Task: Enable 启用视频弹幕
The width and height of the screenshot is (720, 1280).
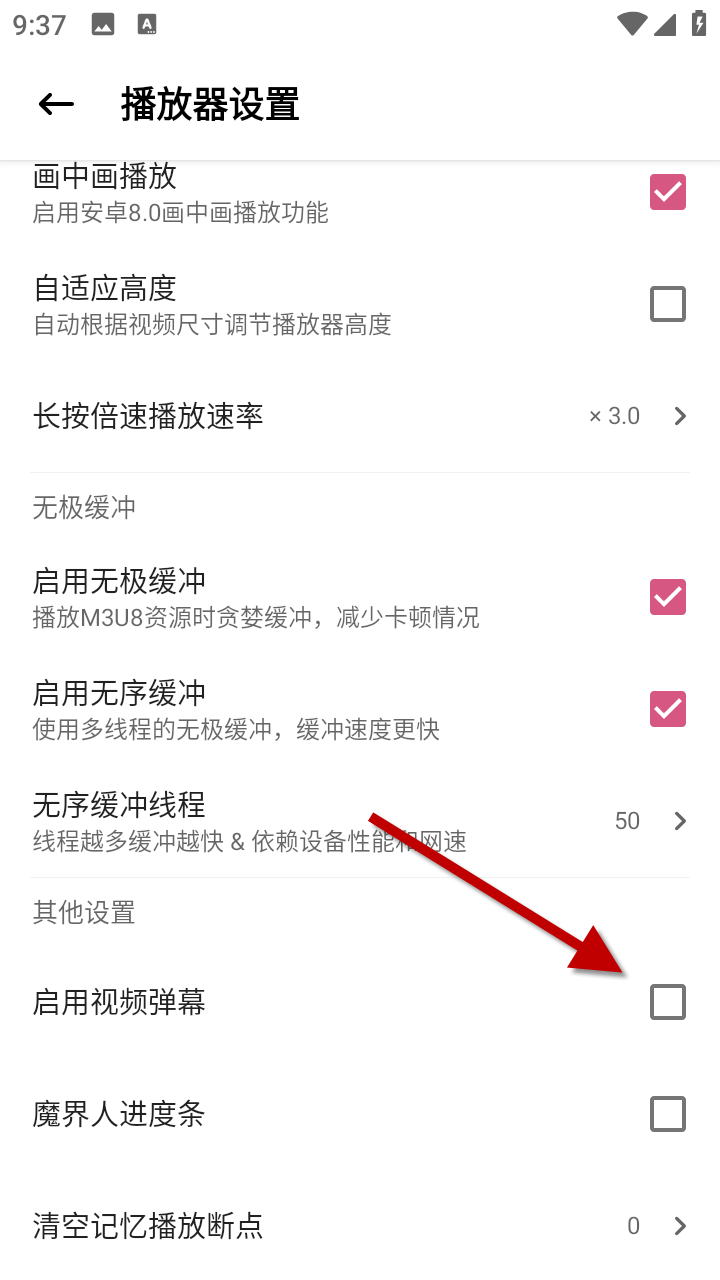Action: [667, 1002]
